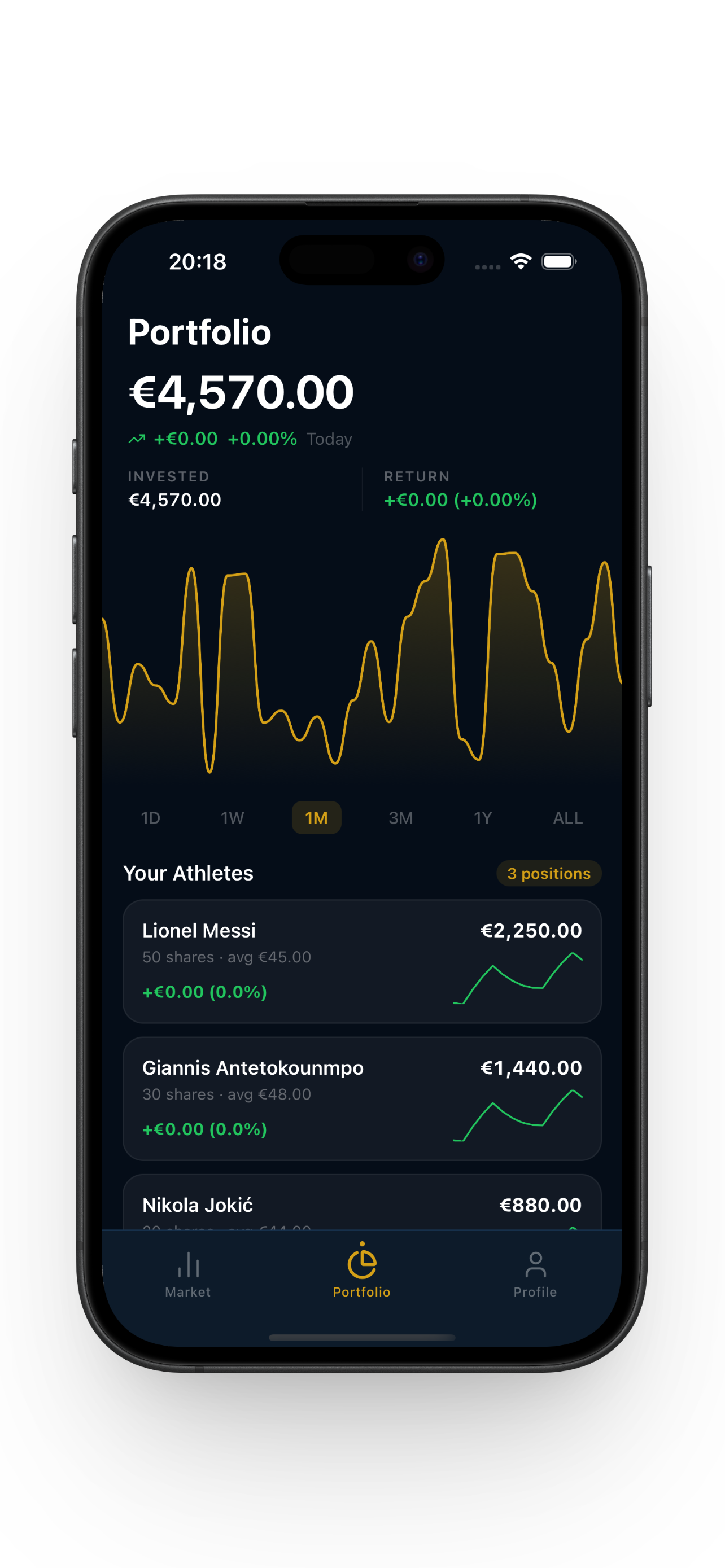Select the 1D time range
The image size is (725, 1568).
150,817
